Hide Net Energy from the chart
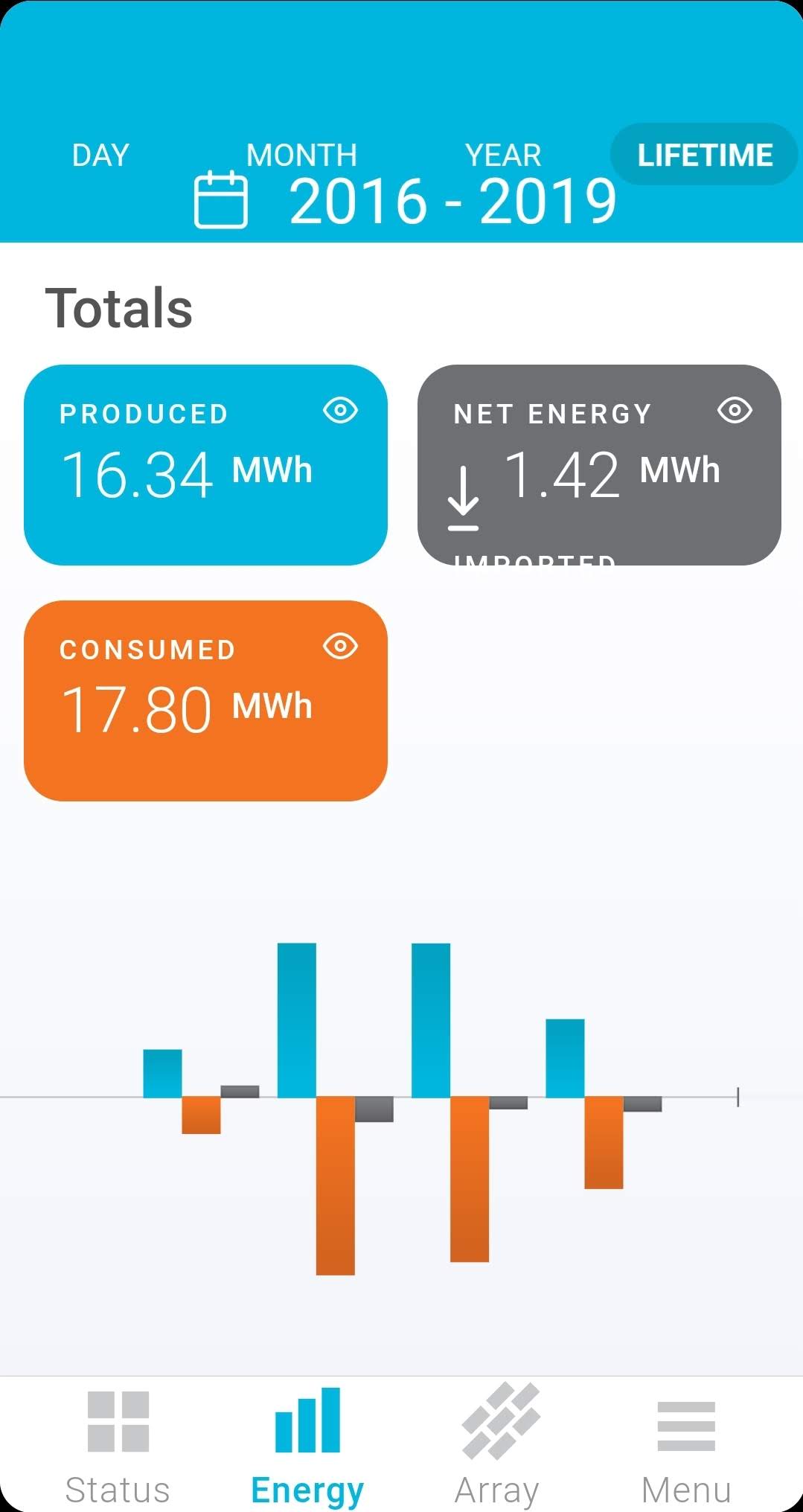 point(735,411)
